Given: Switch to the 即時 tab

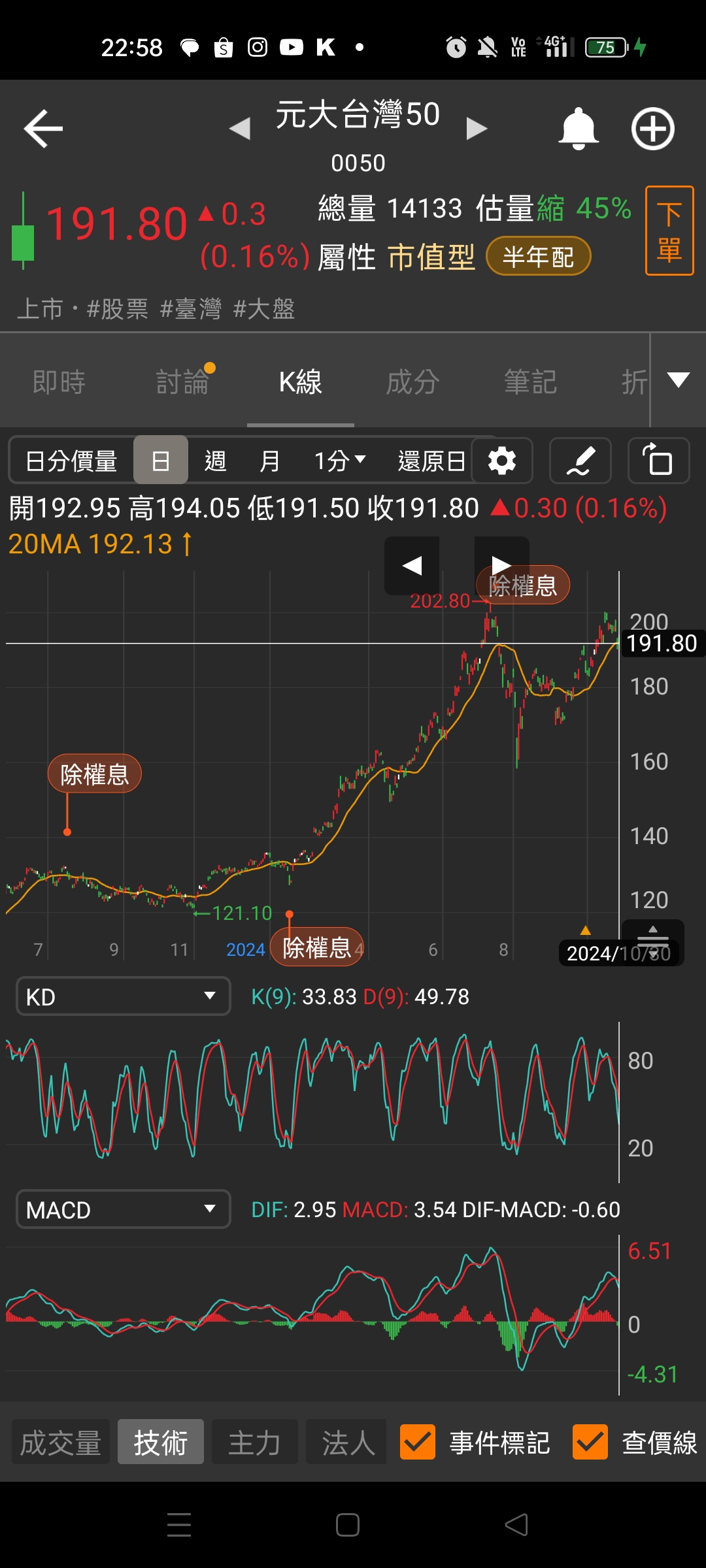Looking at the screenshot, I should pos(59,382).
